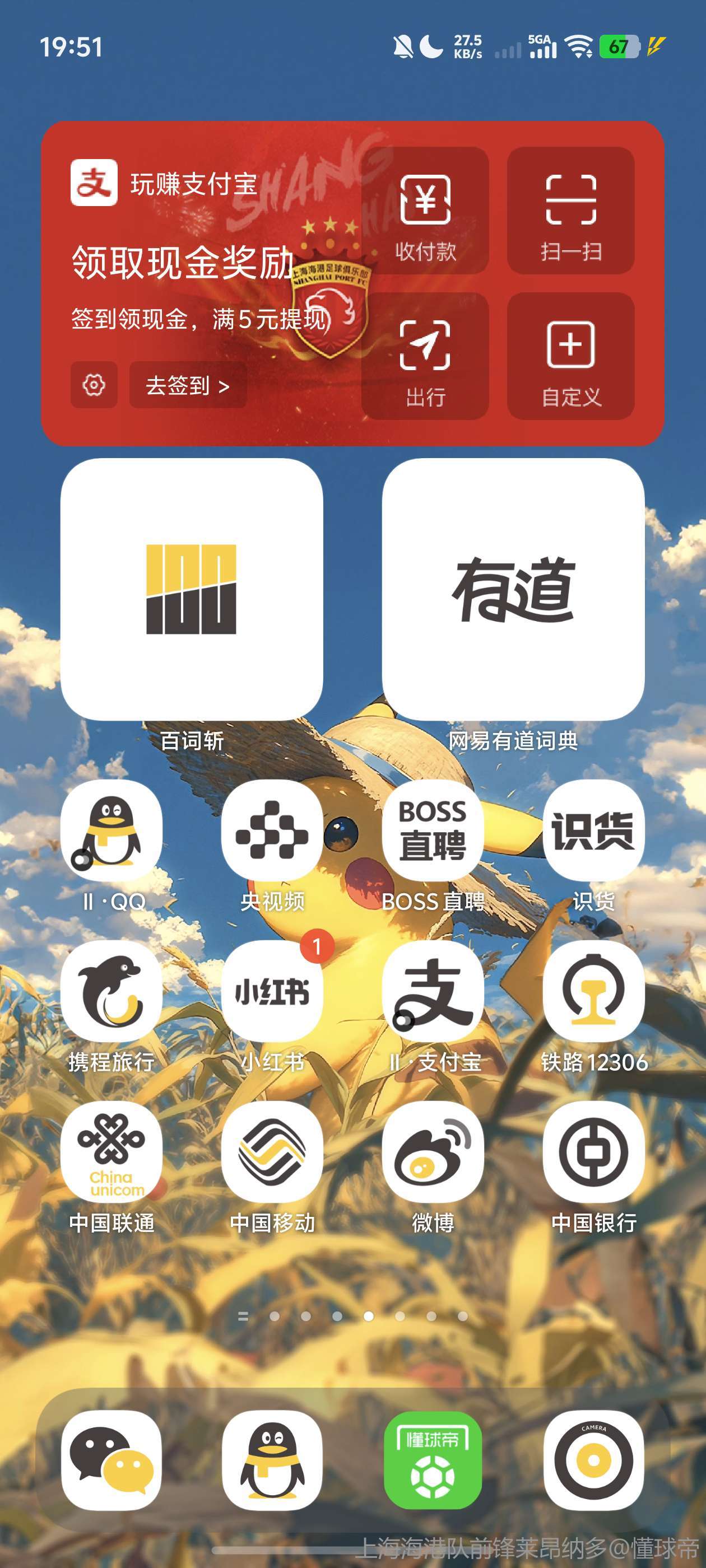The image size is (706, 1568).
Task: Open 央视频 app
Action: click(x=272, y=830)
